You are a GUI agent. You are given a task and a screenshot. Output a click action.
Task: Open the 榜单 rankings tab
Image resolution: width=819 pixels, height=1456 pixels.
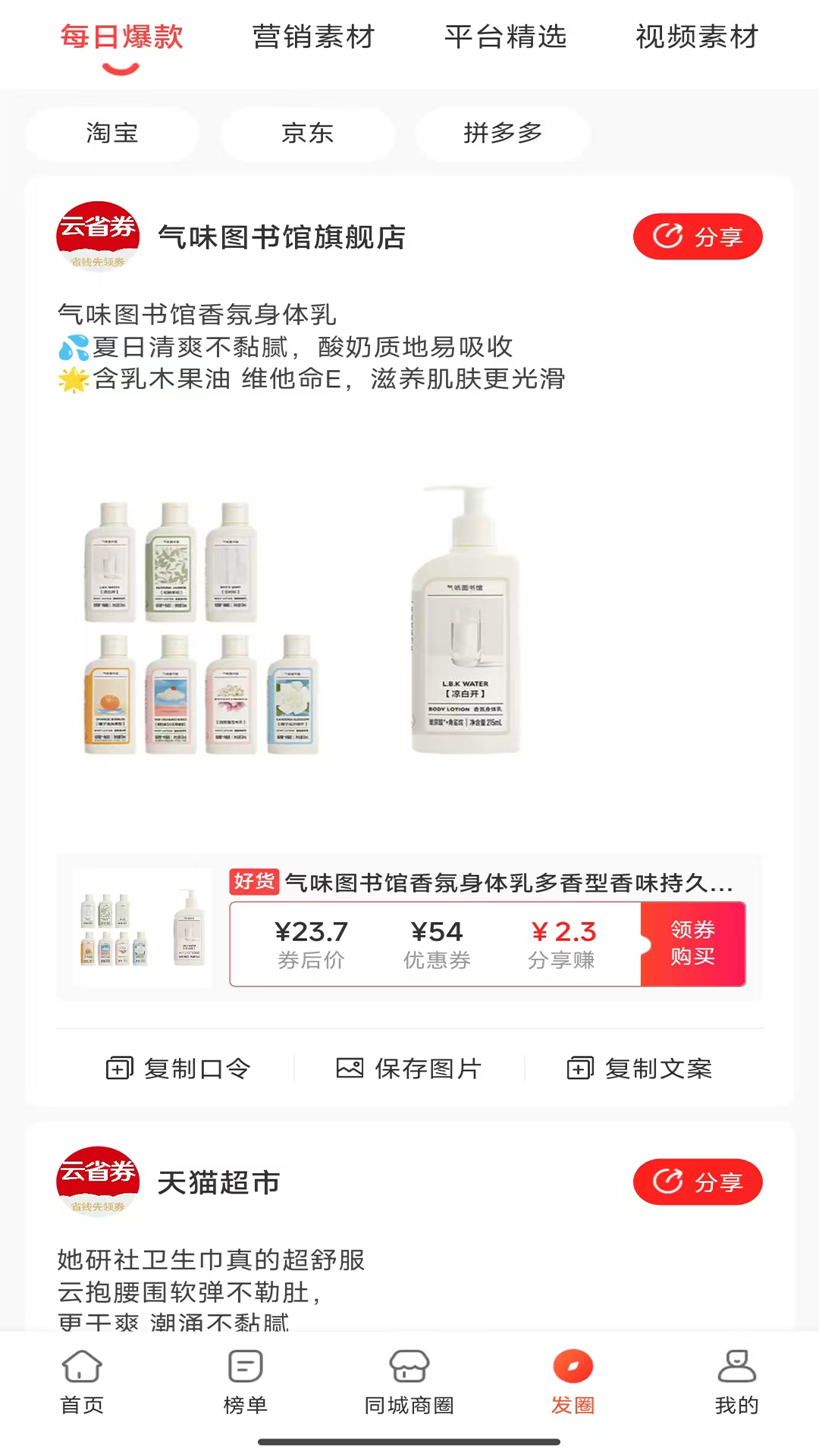pos(246,1382)
